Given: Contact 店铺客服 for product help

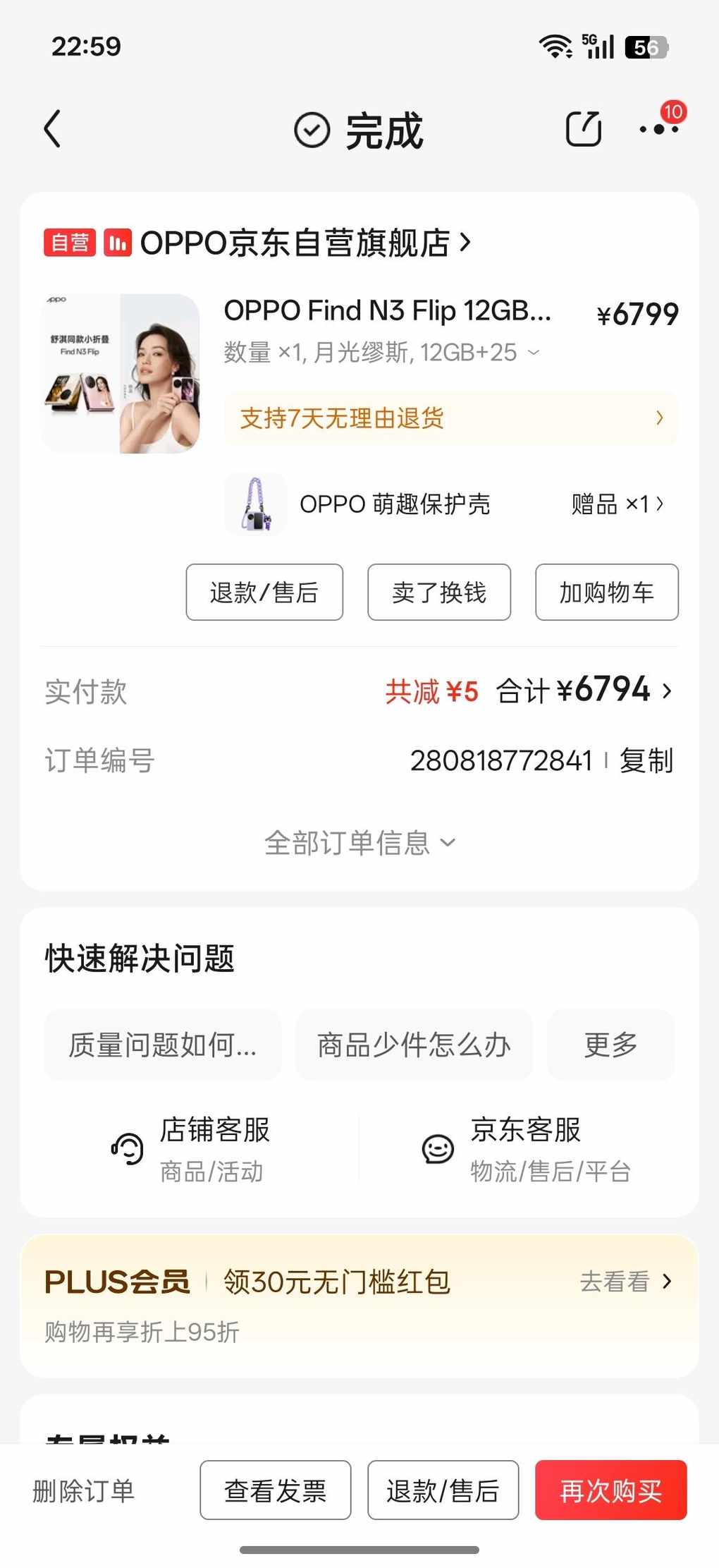Looking at the screenshot, I should pos(190,1149).
